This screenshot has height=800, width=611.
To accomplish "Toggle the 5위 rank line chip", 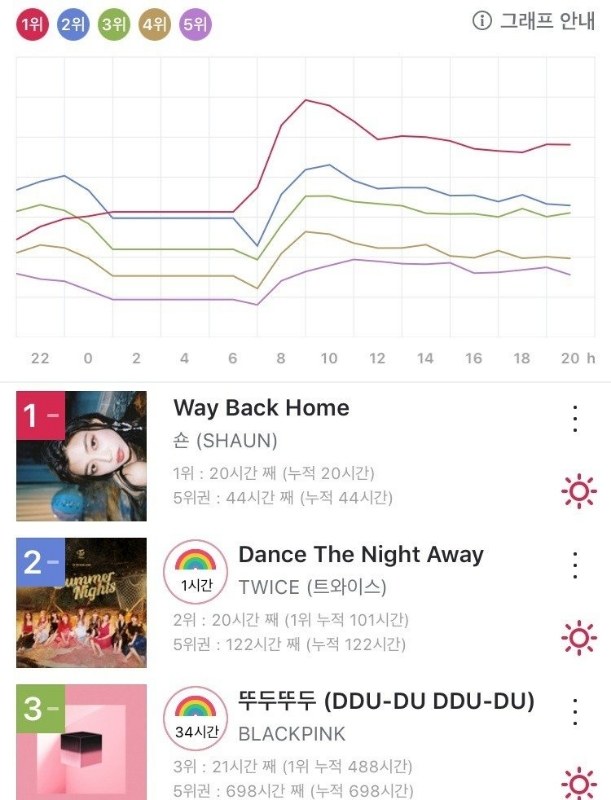I will (195, 24).
